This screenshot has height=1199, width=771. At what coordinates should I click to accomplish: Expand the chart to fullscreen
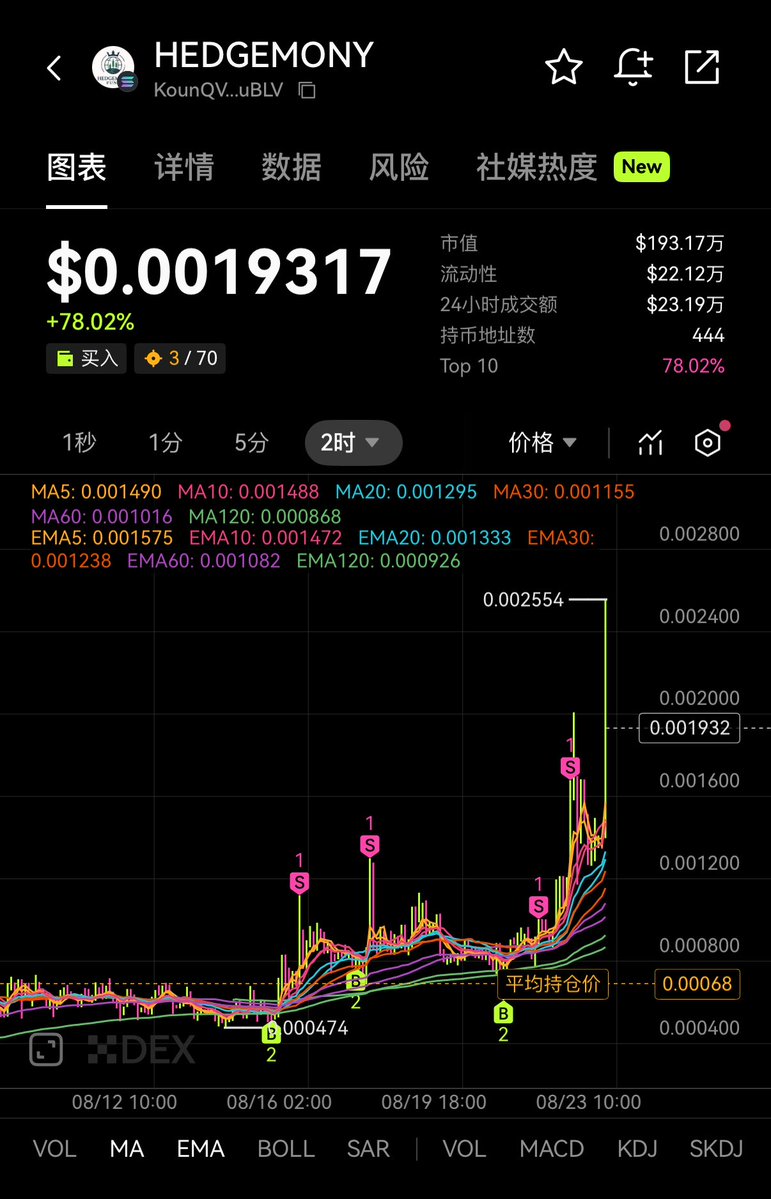(x=45, y=1049)
